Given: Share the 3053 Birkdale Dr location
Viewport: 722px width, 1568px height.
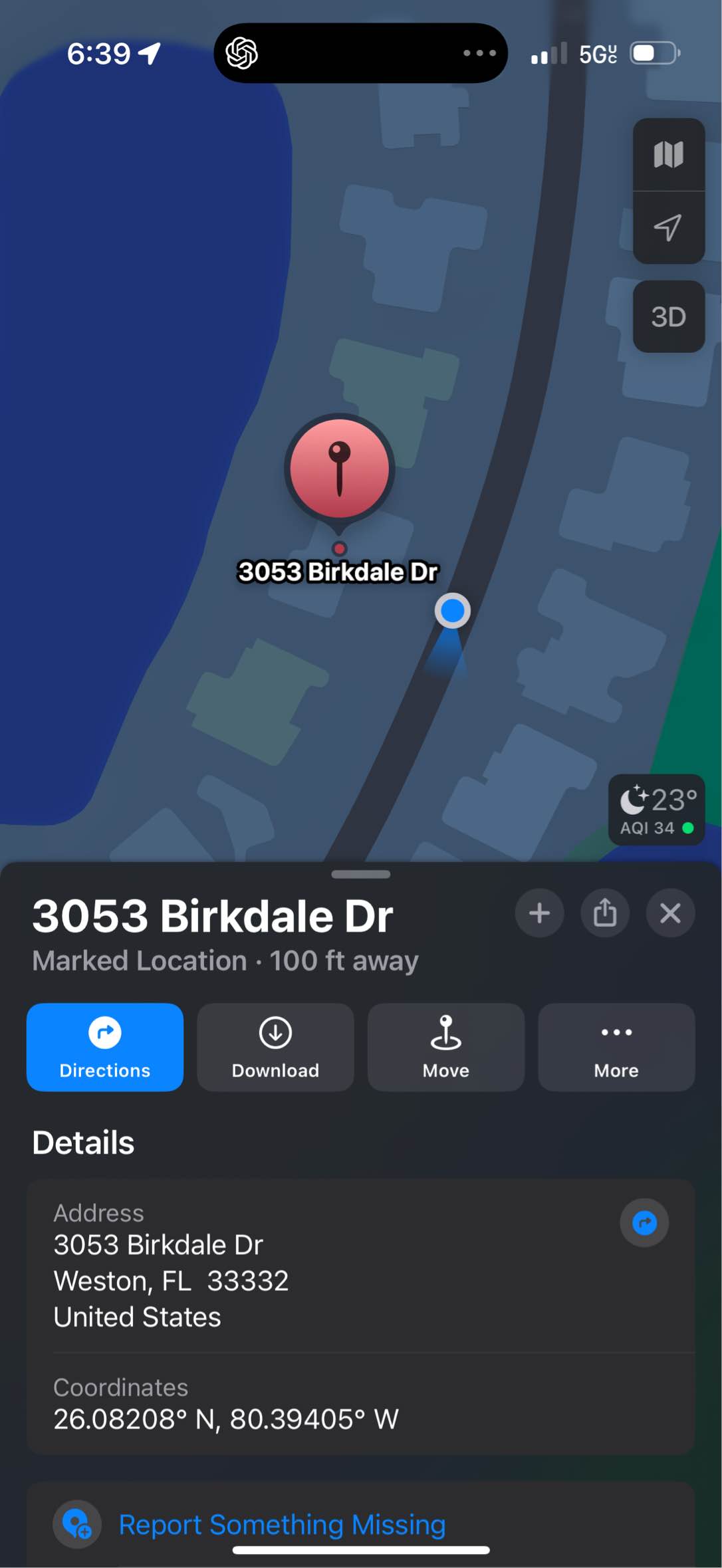Looking at the screenshot, I should [x=605, y=913].
